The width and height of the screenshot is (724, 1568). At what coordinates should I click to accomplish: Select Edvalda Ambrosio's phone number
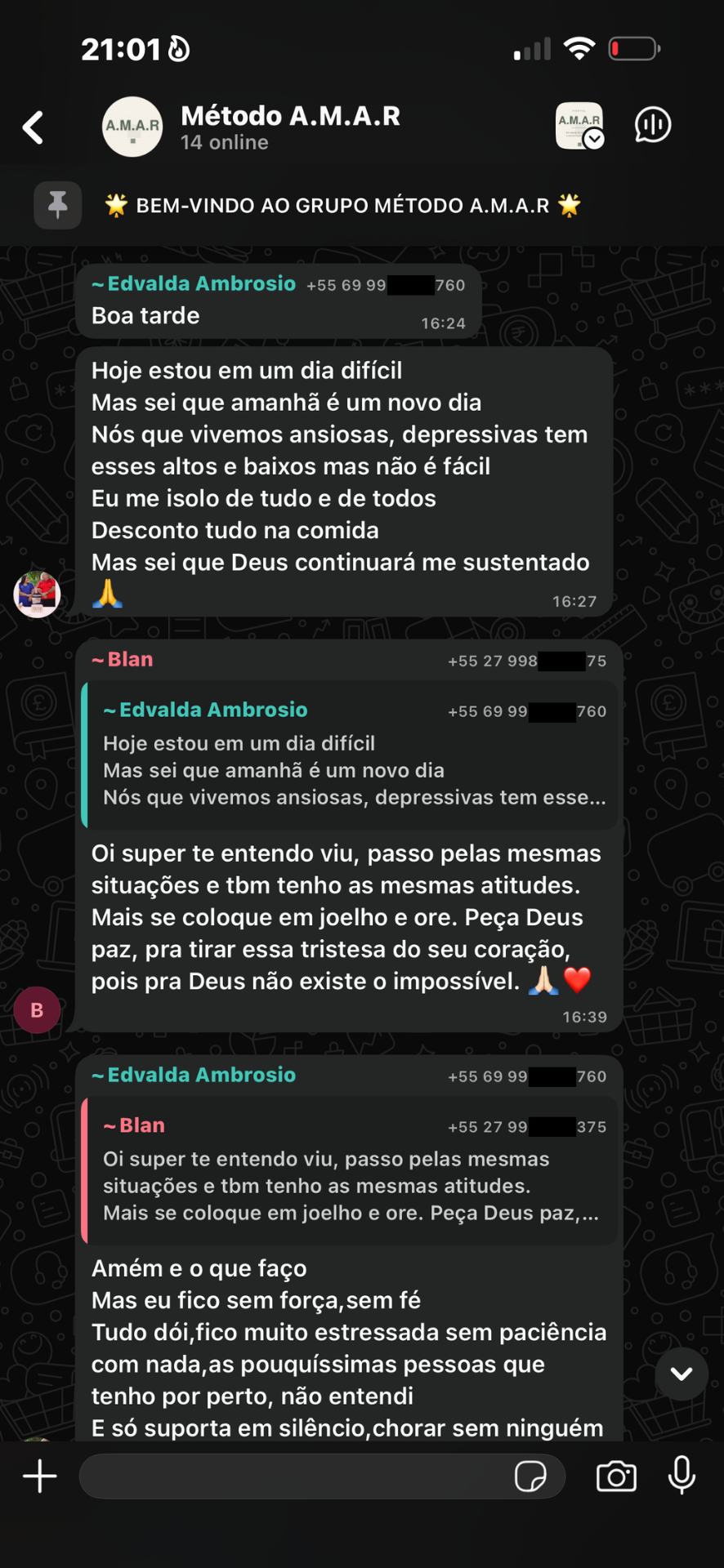[x=385, y=286]
